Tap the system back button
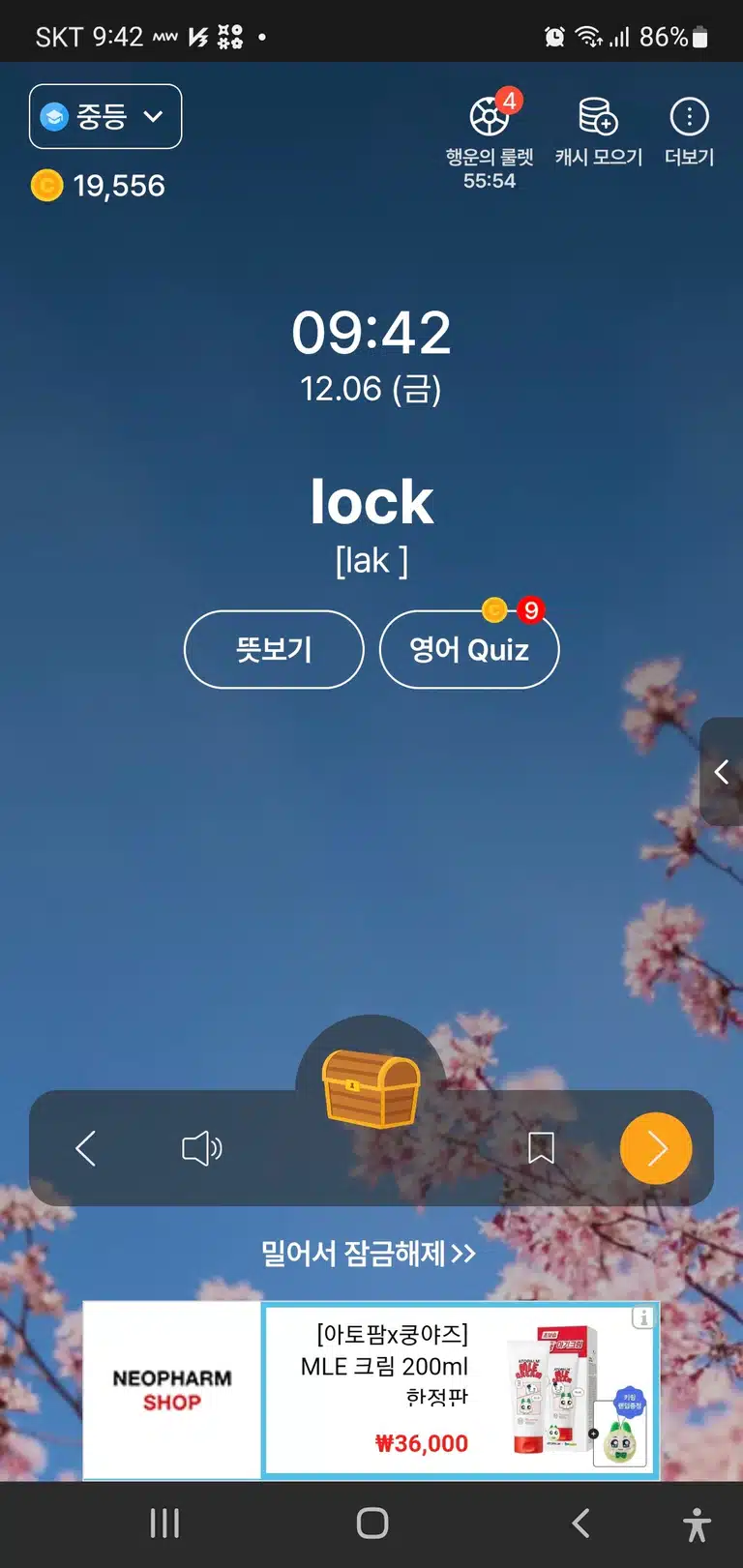This screenshot has height=1568, width=743. pyautogui.click(x=580, y=1524)
